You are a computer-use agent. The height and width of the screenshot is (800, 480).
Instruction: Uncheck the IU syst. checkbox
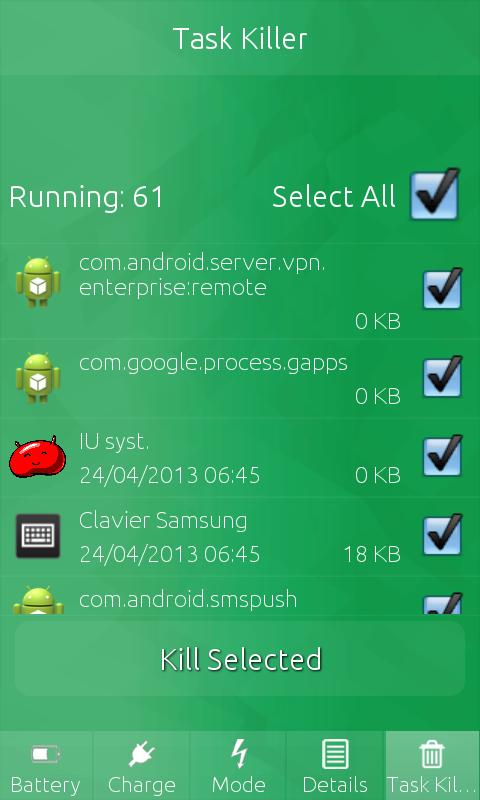pyautogui.click(x=443, y=456)
